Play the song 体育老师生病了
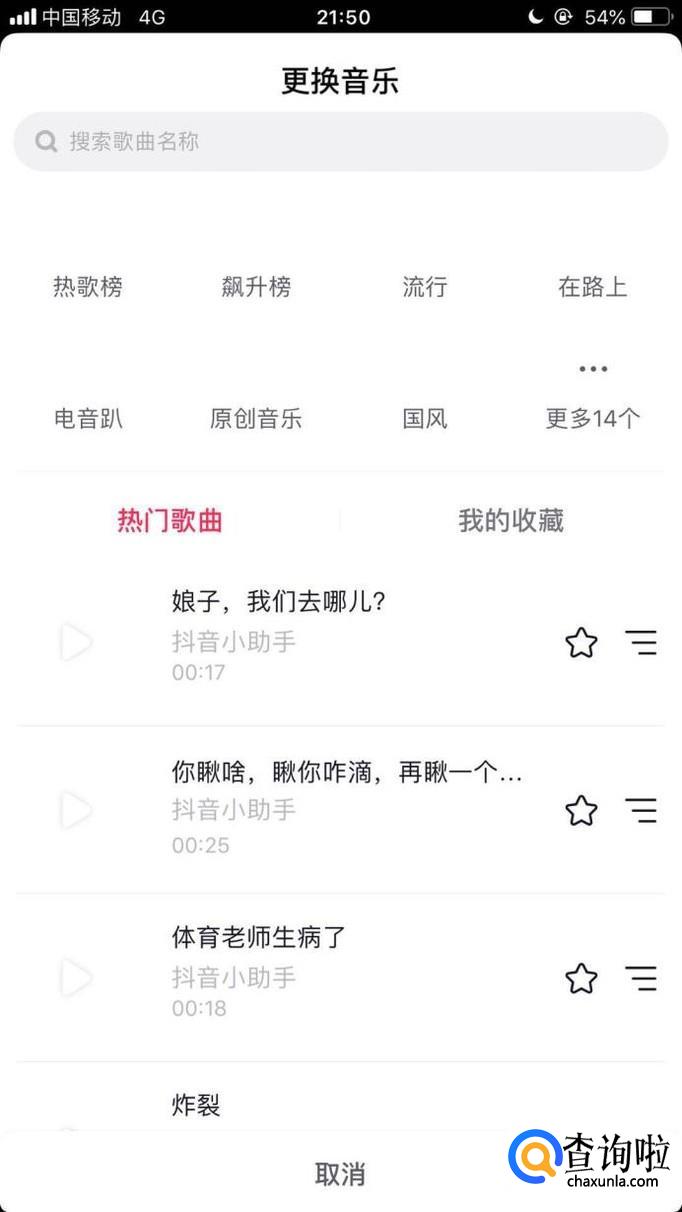 pos(76,978)
